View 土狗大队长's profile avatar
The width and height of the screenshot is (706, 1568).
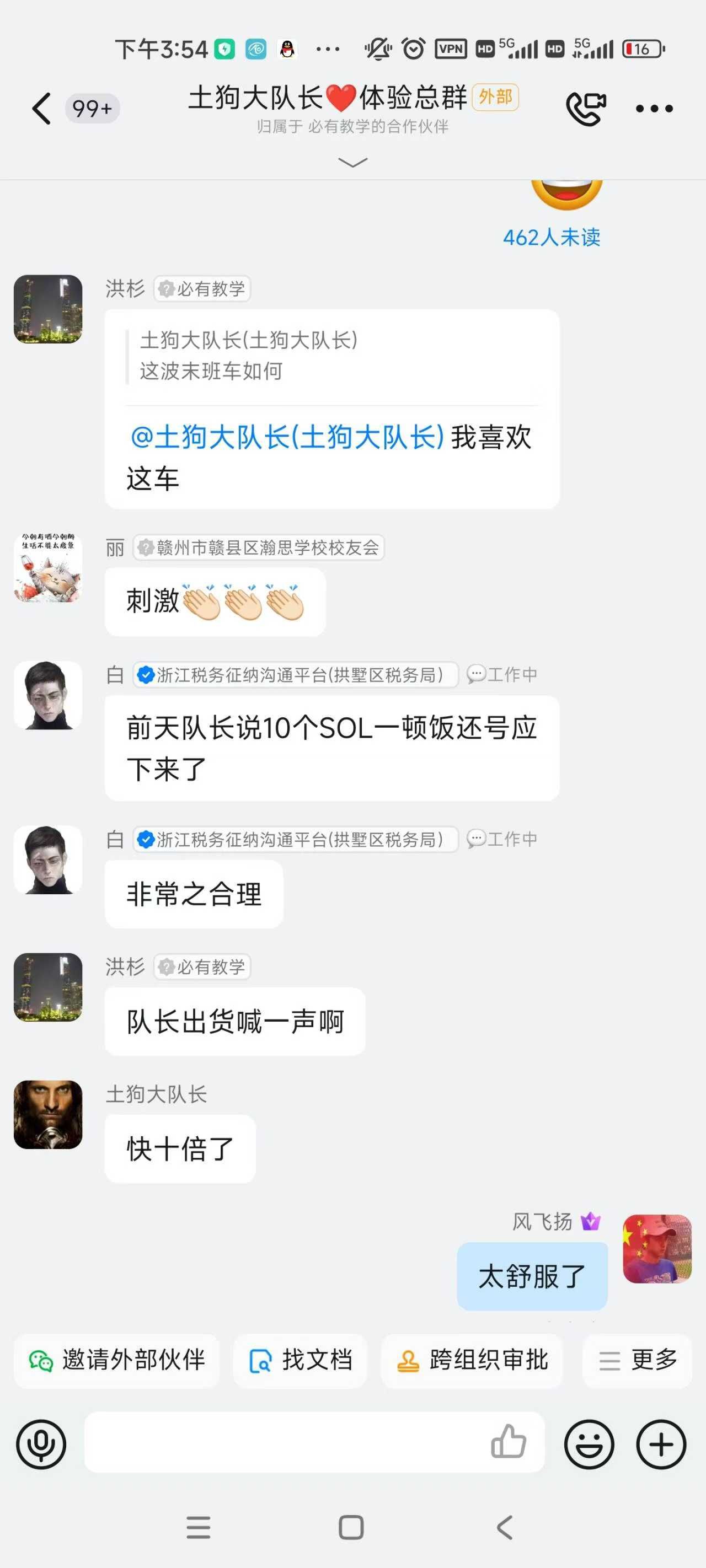click(x=48, y=1114)
